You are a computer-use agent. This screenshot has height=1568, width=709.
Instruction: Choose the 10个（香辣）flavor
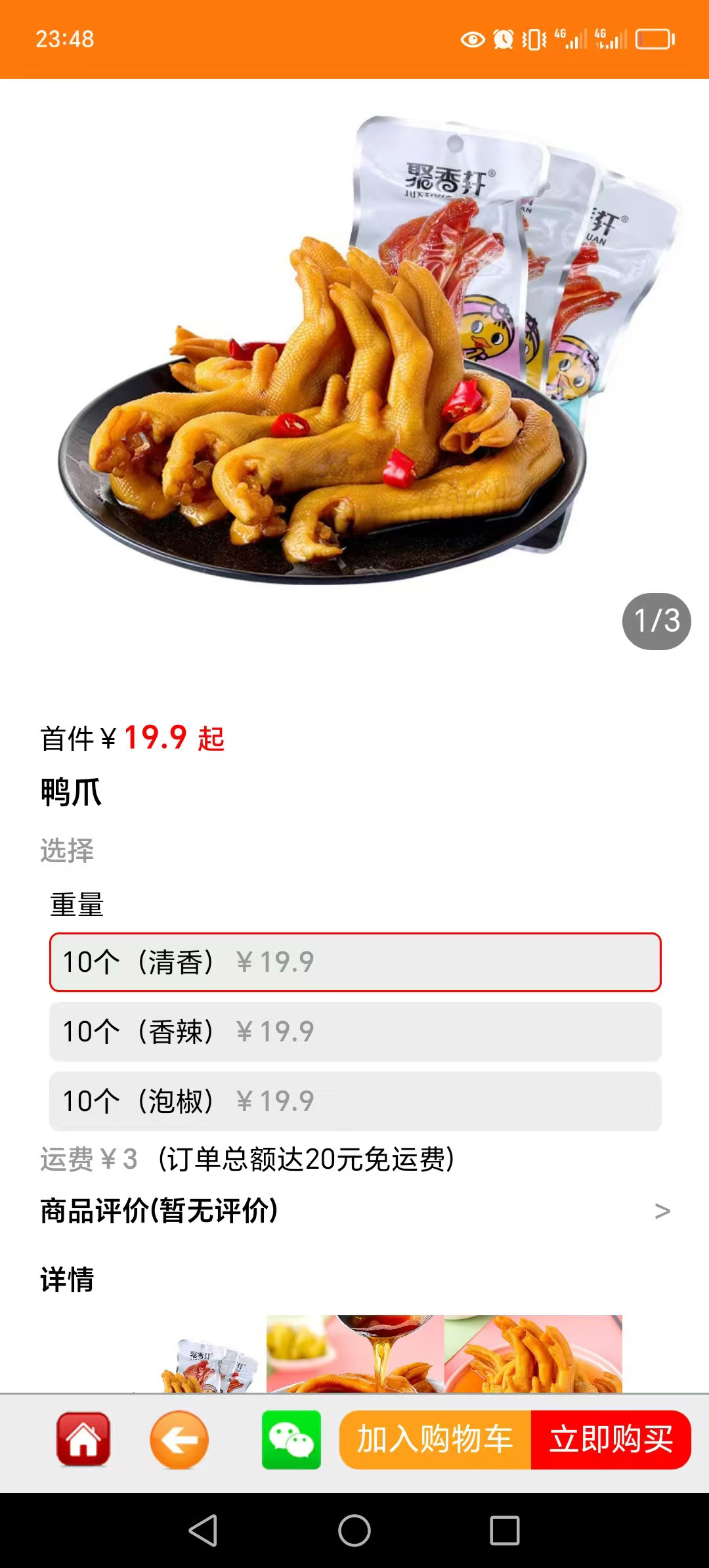[x=354, y=1032]
